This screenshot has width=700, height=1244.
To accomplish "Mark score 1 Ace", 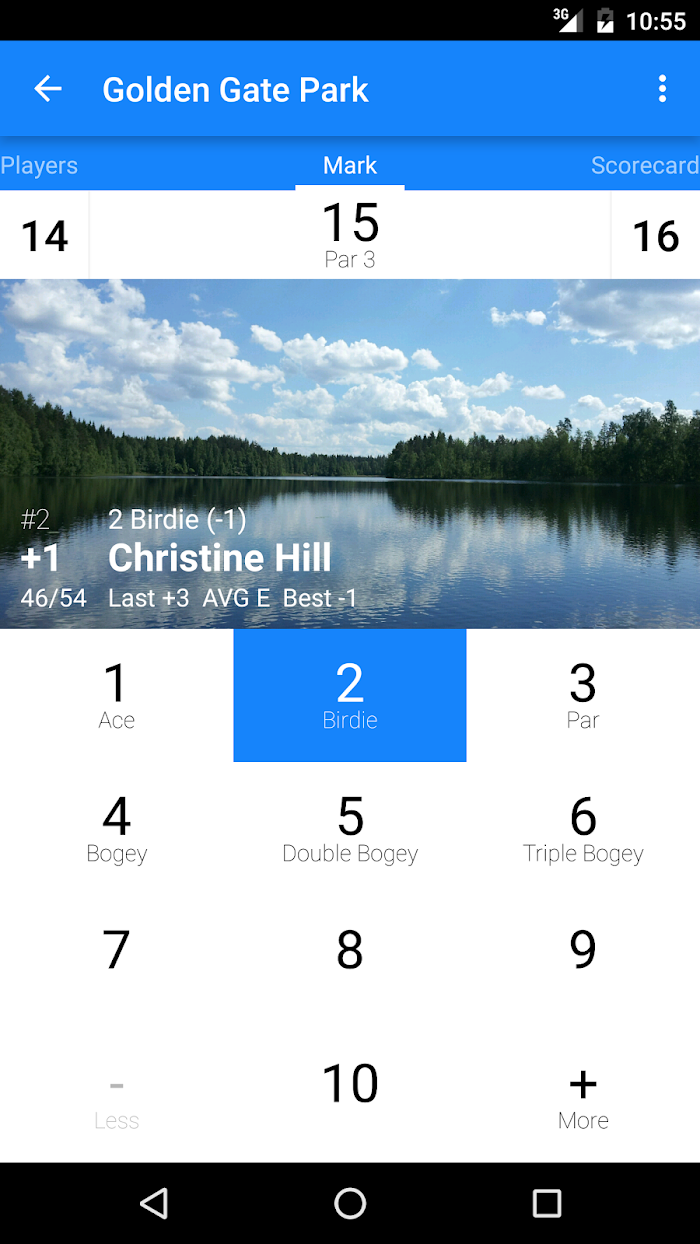I will (116, 695).
